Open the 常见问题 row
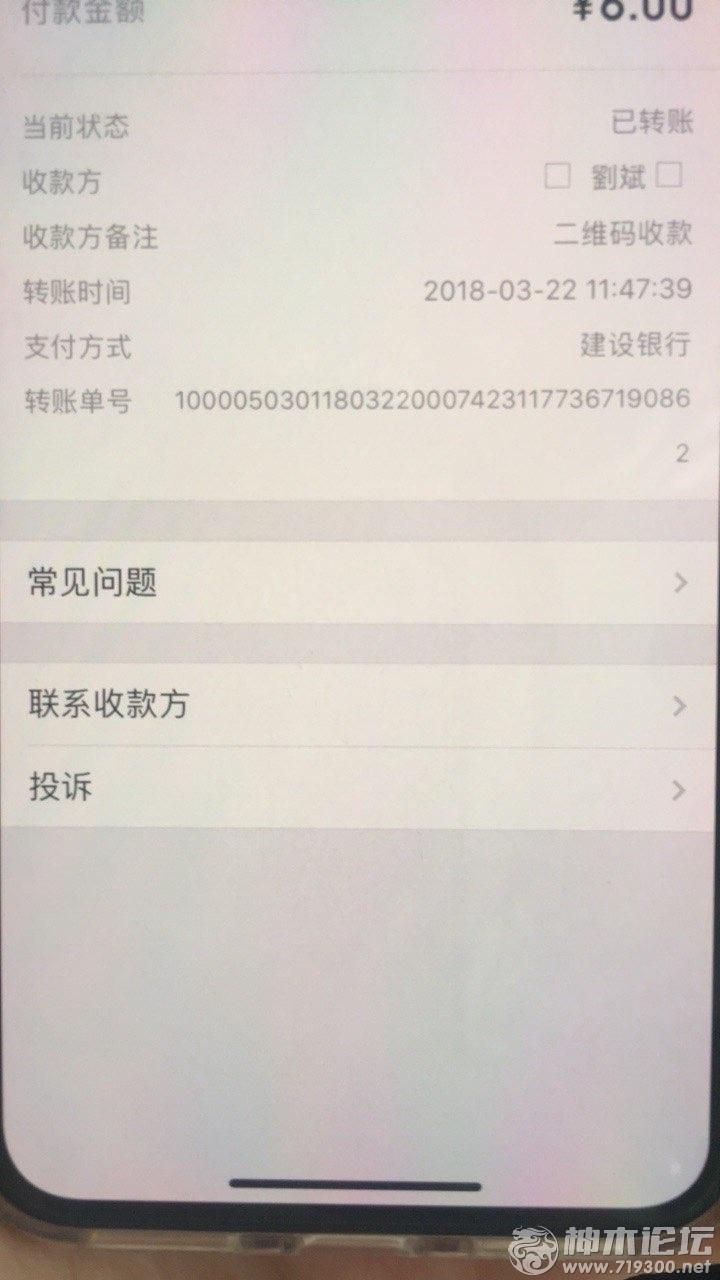This screenshot has width=720, height=1280. (x=360, y=583)
